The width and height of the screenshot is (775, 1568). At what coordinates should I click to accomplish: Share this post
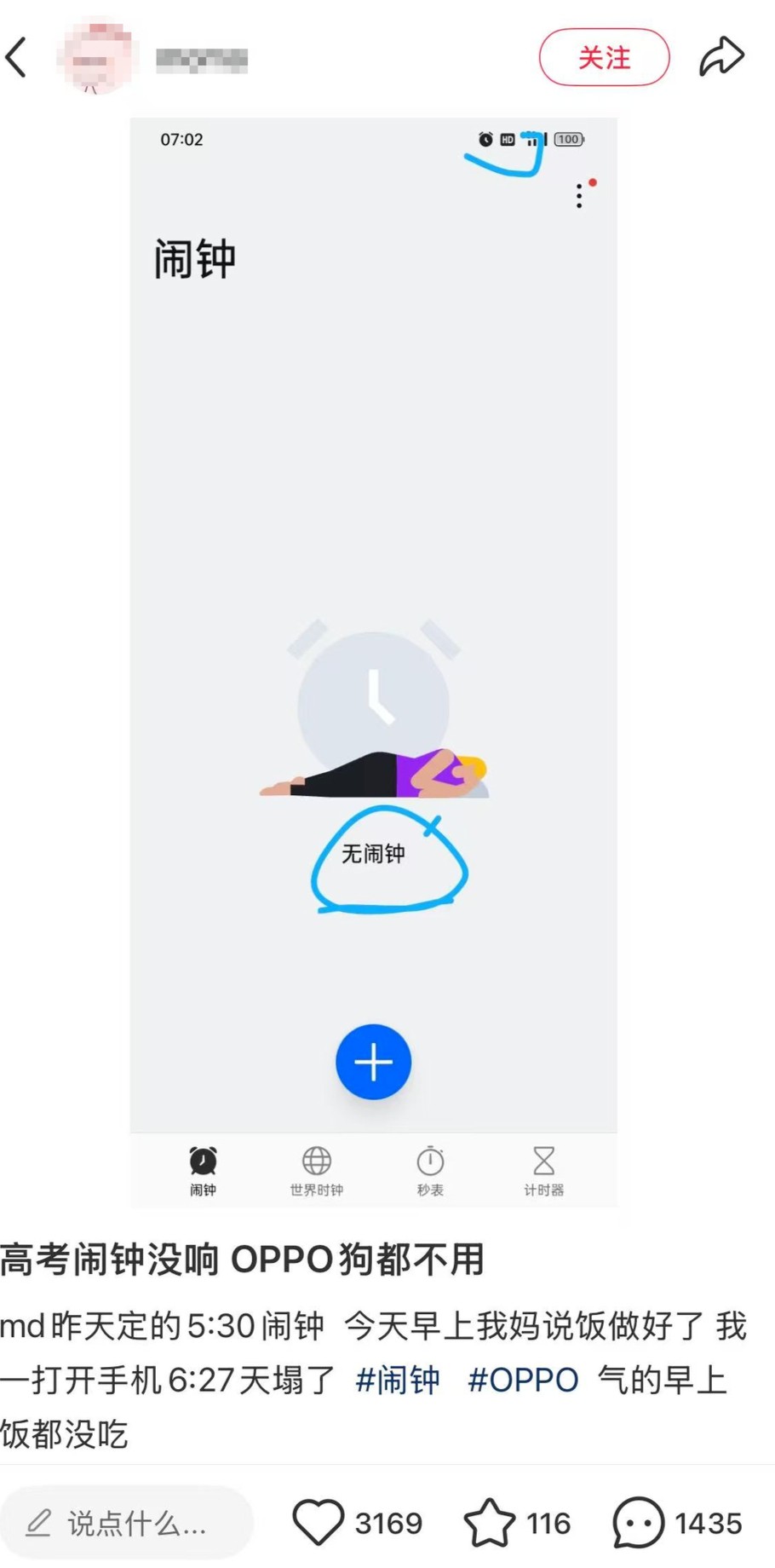tap(721, 57)
